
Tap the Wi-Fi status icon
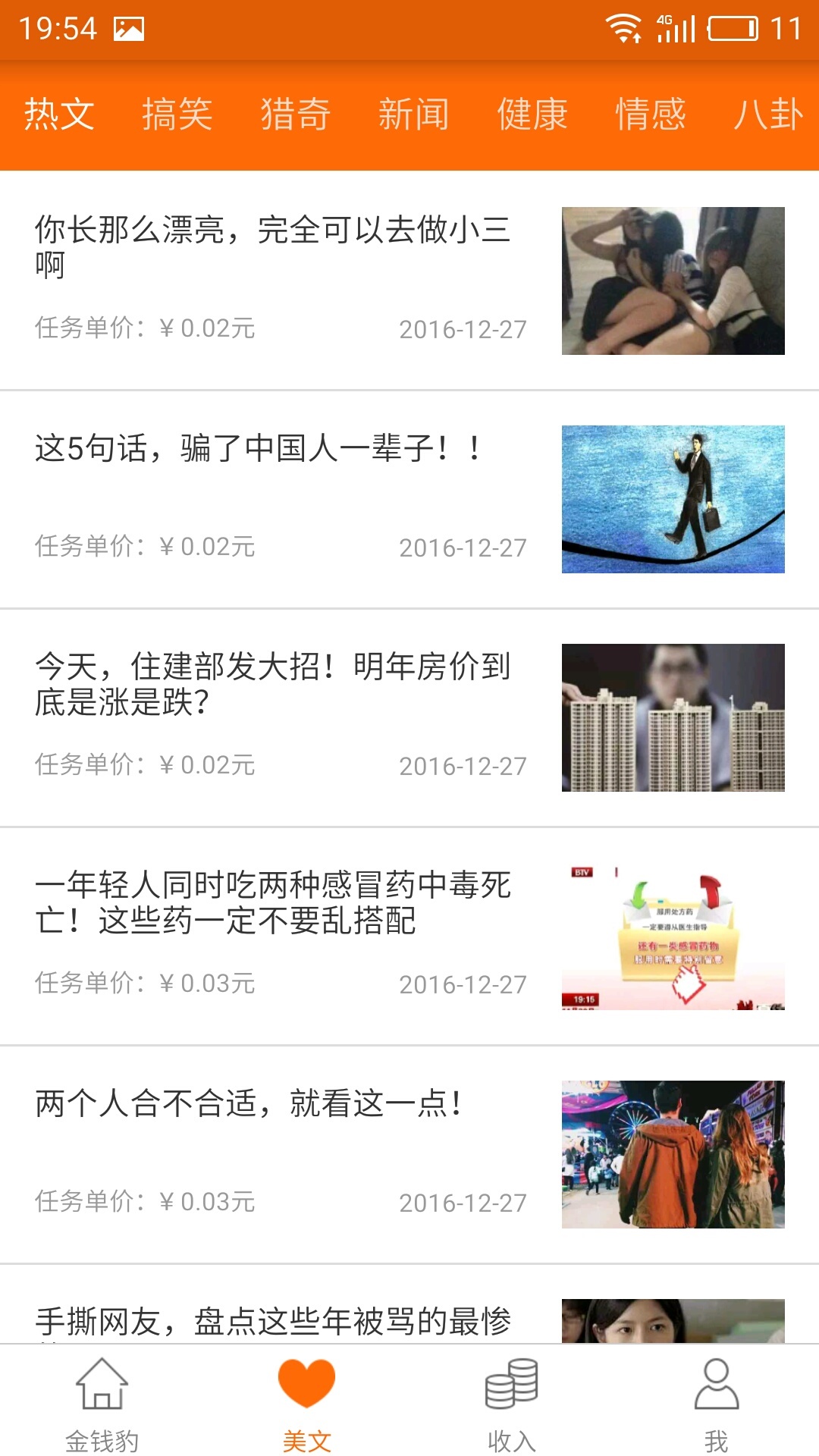(x=620, y=25)
